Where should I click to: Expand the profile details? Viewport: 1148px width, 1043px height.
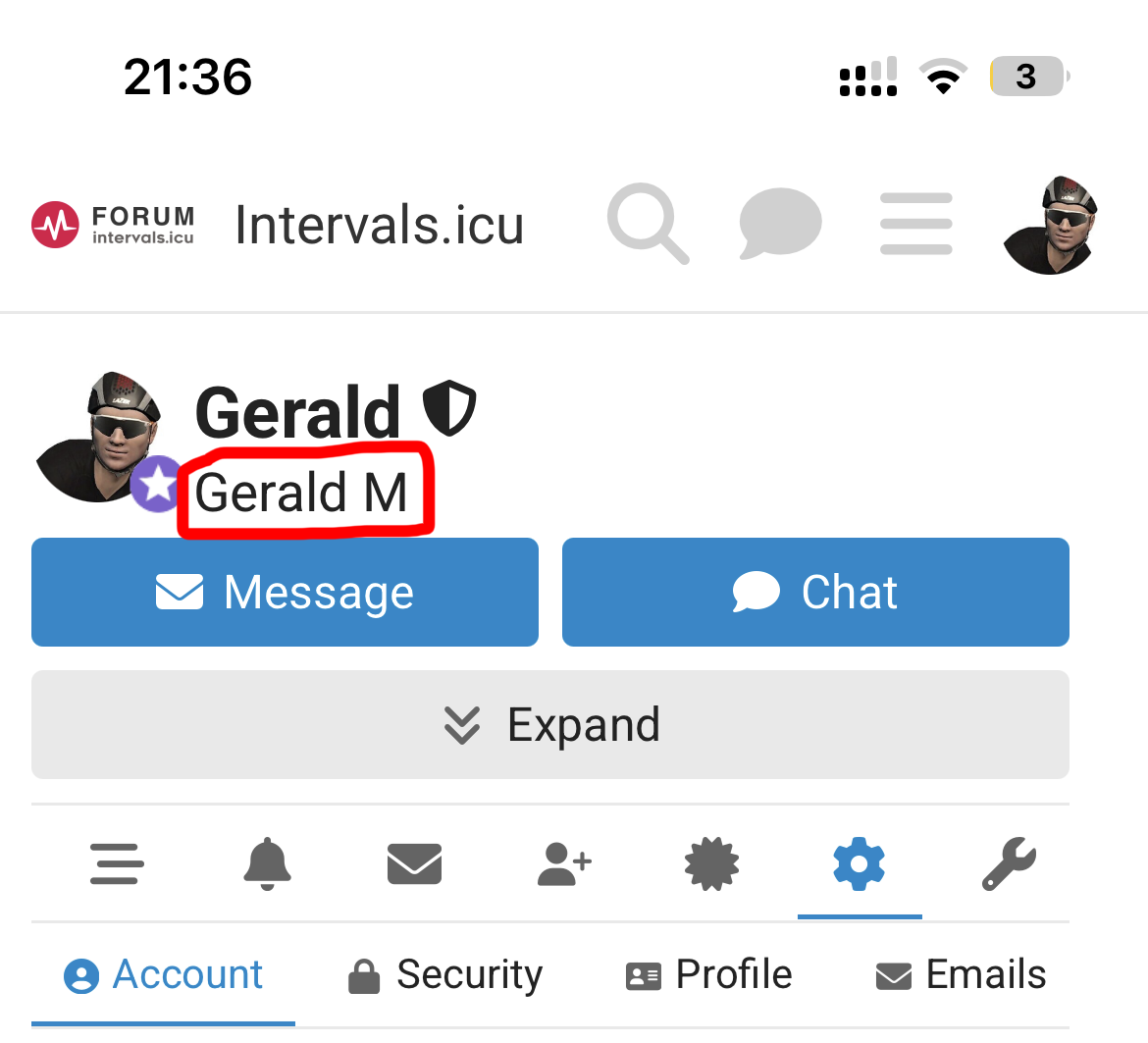550,725
